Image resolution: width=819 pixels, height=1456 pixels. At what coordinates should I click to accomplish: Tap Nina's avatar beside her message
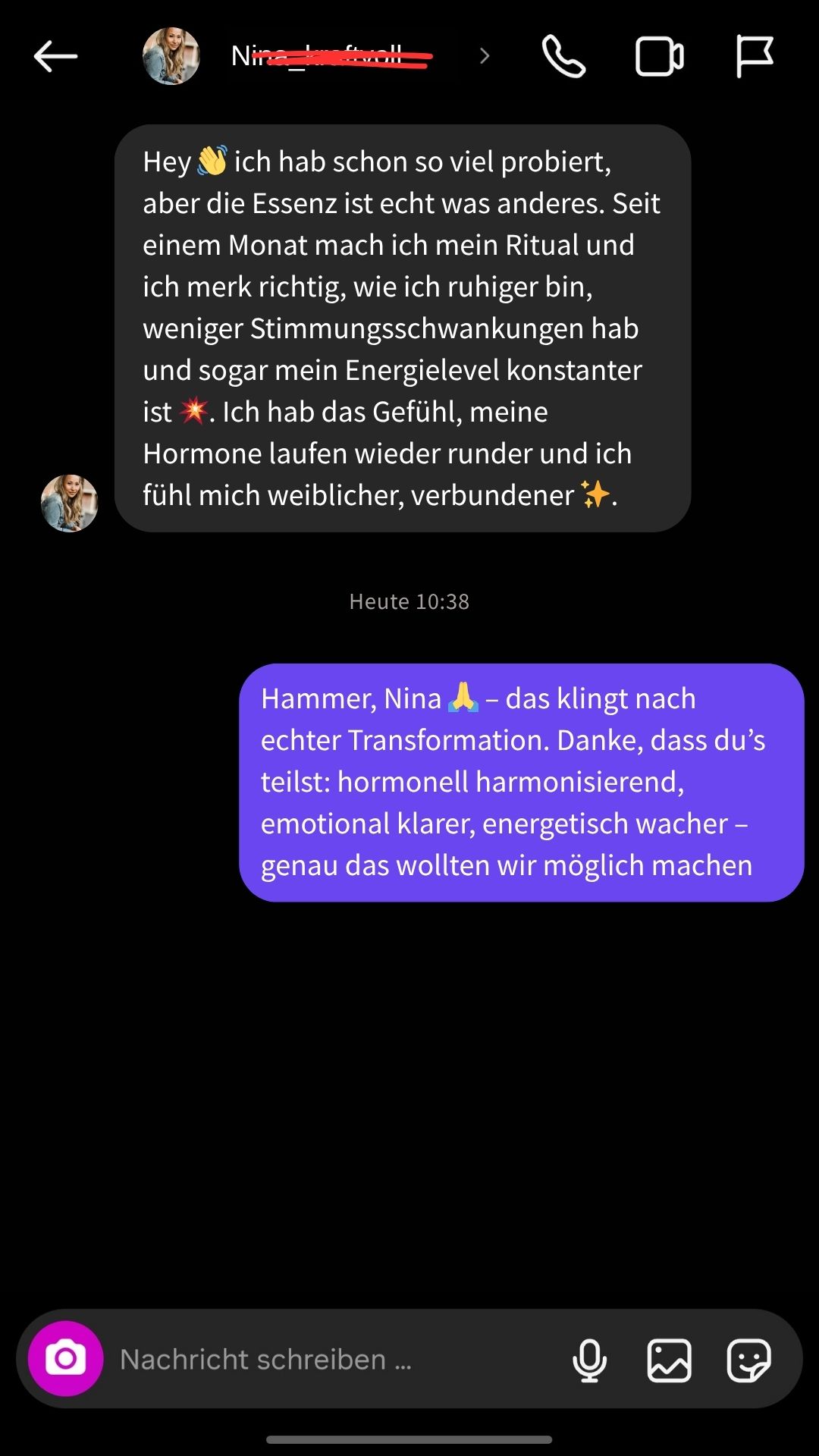click(x=69, y=503)
